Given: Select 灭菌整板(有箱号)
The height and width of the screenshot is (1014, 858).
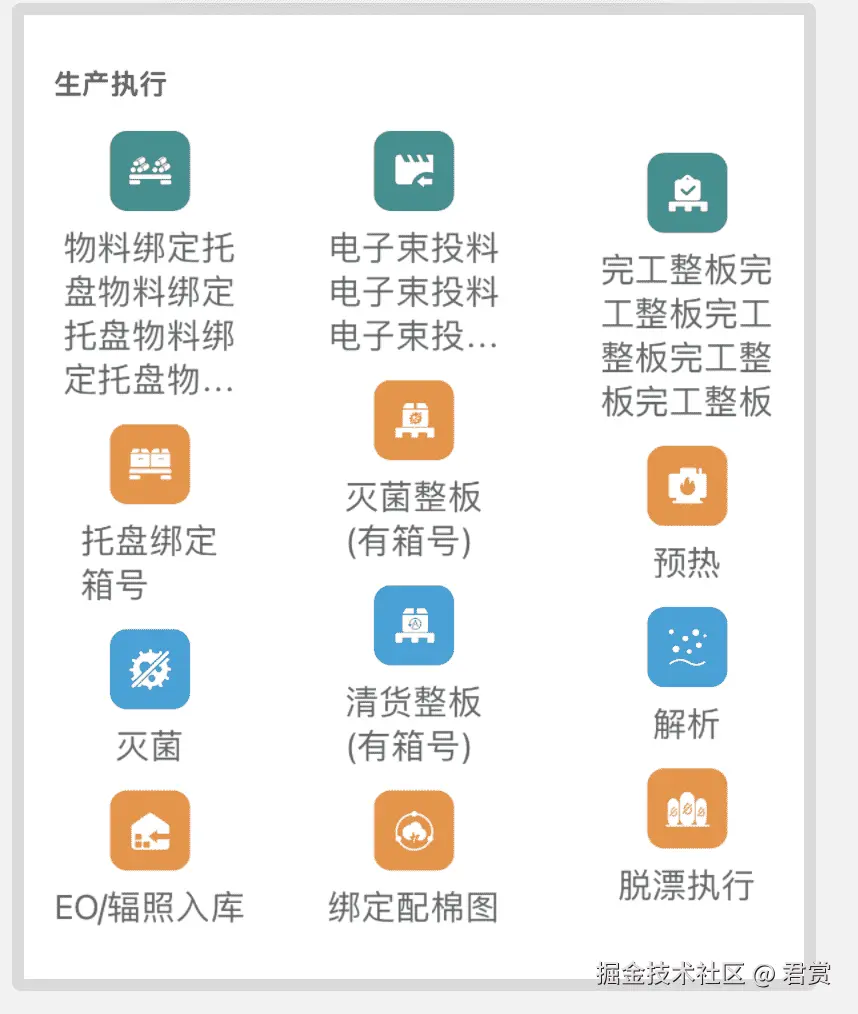Looking at the screenshot, I should (x=413, y=420).
